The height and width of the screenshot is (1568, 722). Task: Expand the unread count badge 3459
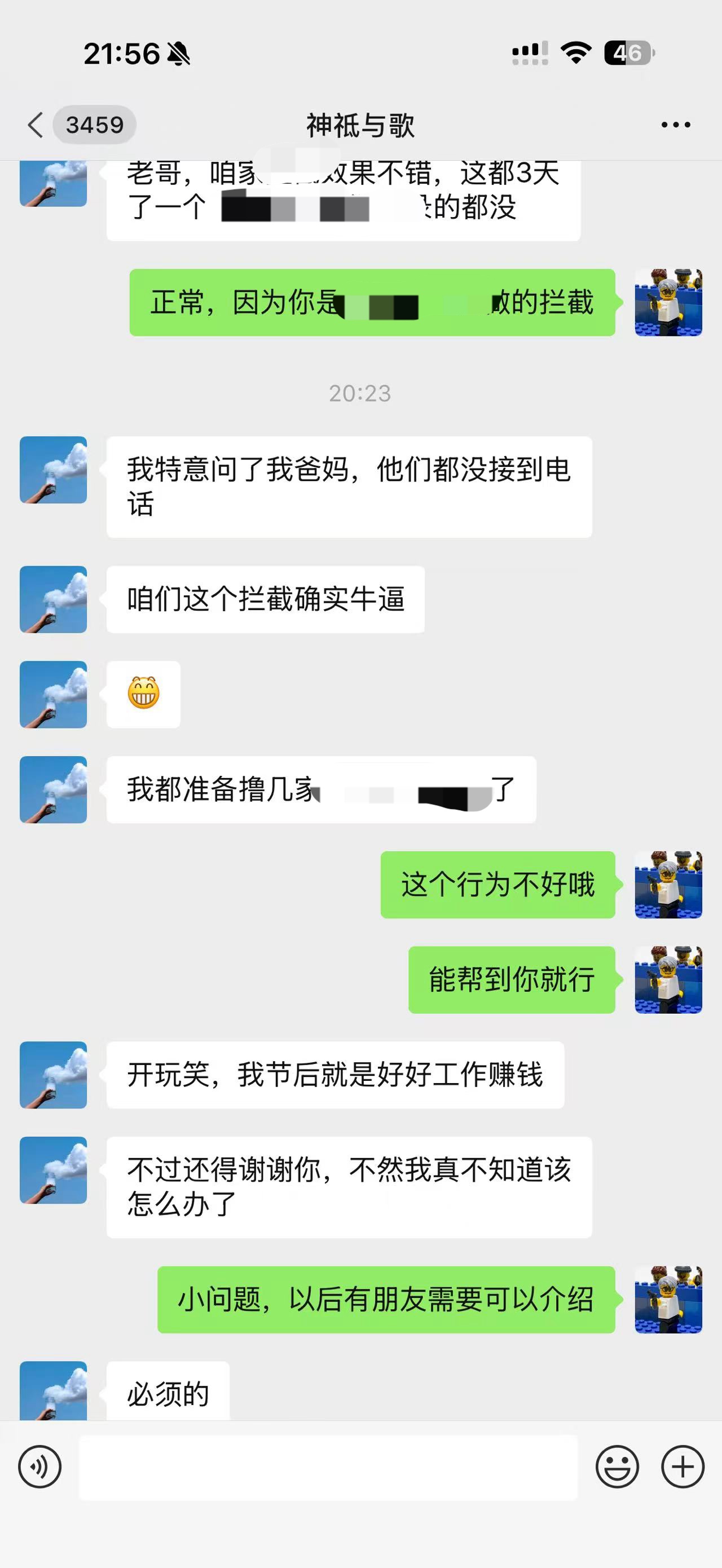(x=95, y=125)
